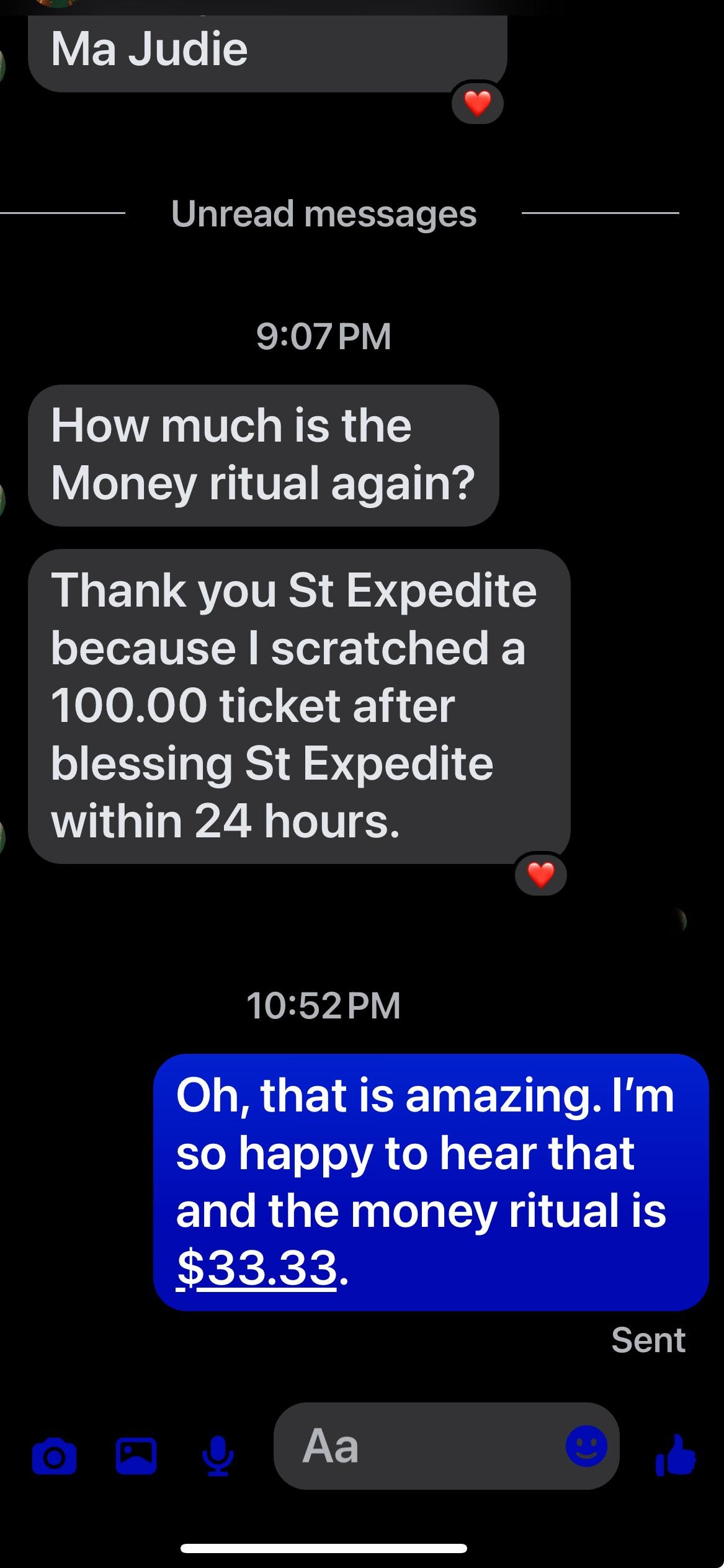Tap the heart reaction under 'Ma Judie'
This screenshot has height=1568, width=724.
(x=478, y=104)
